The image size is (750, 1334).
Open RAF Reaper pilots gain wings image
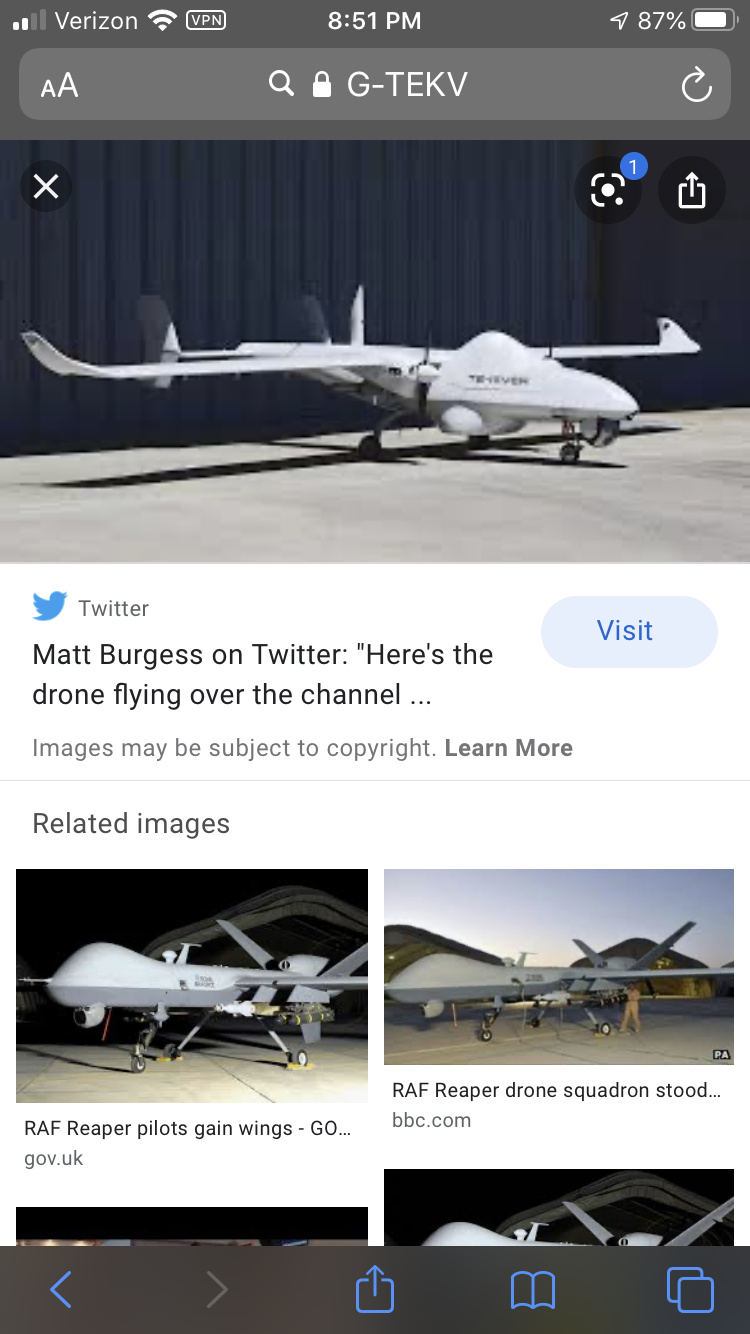click(x=192, y=985)
